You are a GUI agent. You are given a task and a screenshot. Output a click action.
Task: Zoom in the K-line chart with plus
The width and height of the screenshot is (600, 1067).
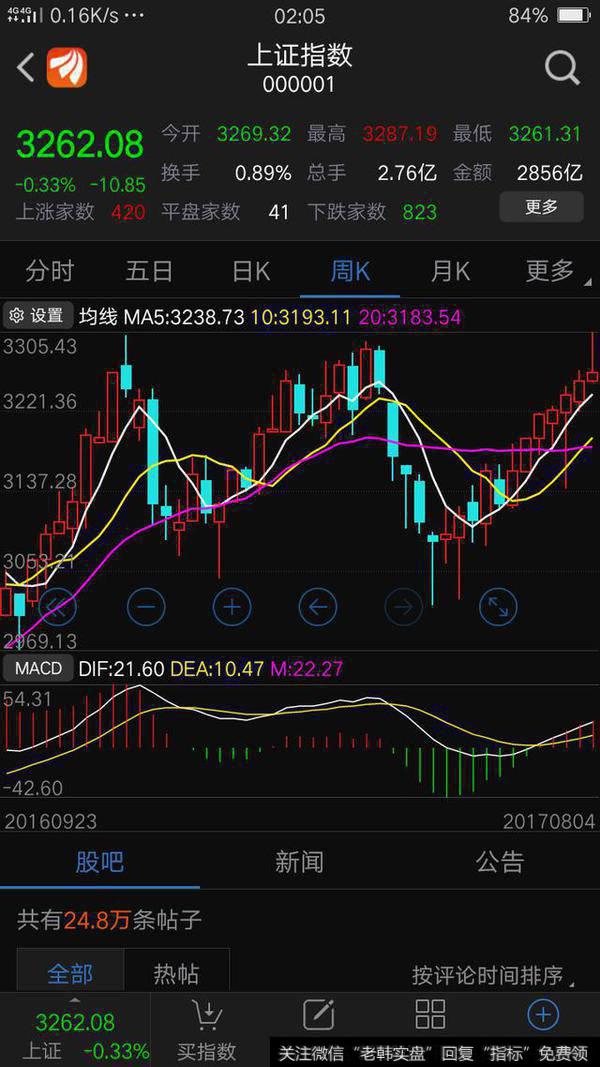(x=232, y=605)
